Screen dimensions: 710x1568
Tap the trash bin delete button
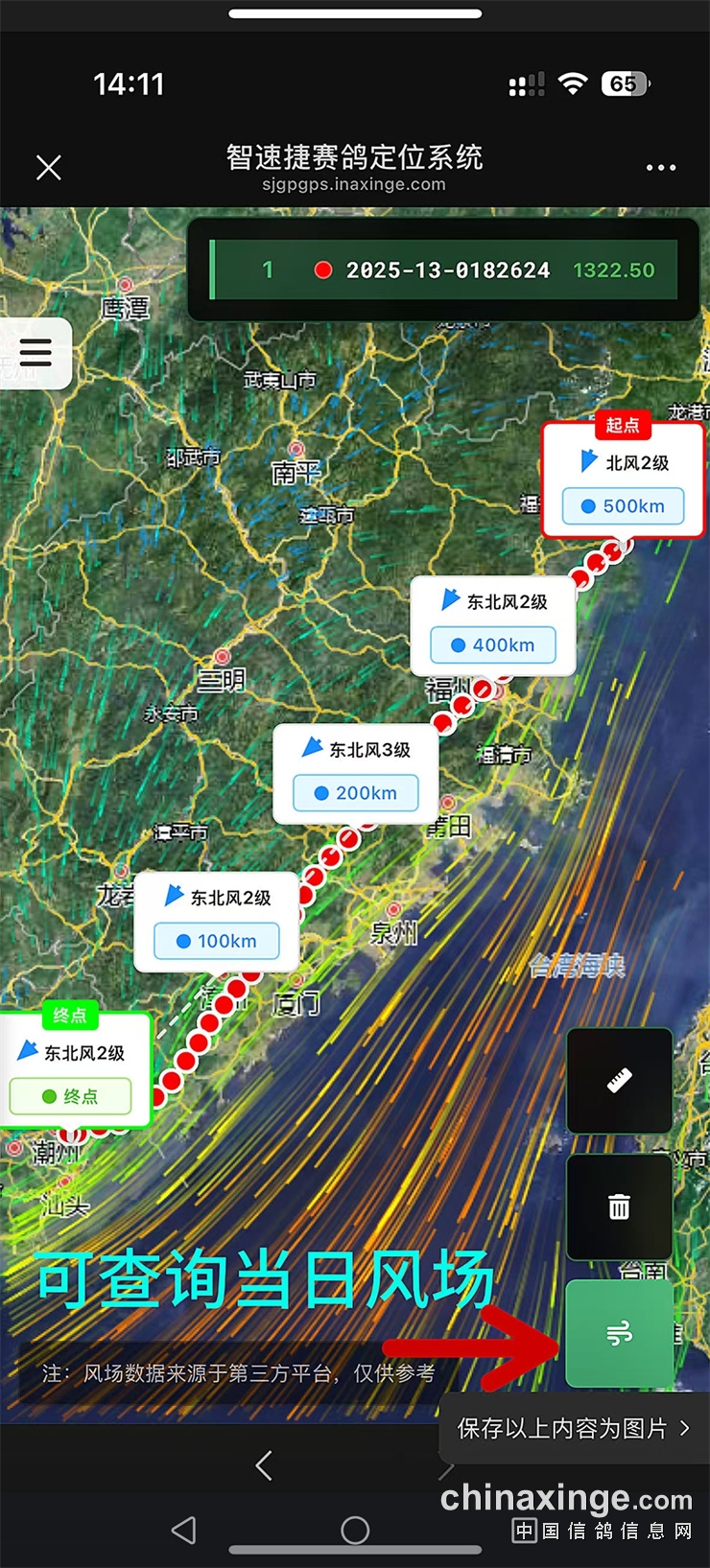tap(619, 1206)
